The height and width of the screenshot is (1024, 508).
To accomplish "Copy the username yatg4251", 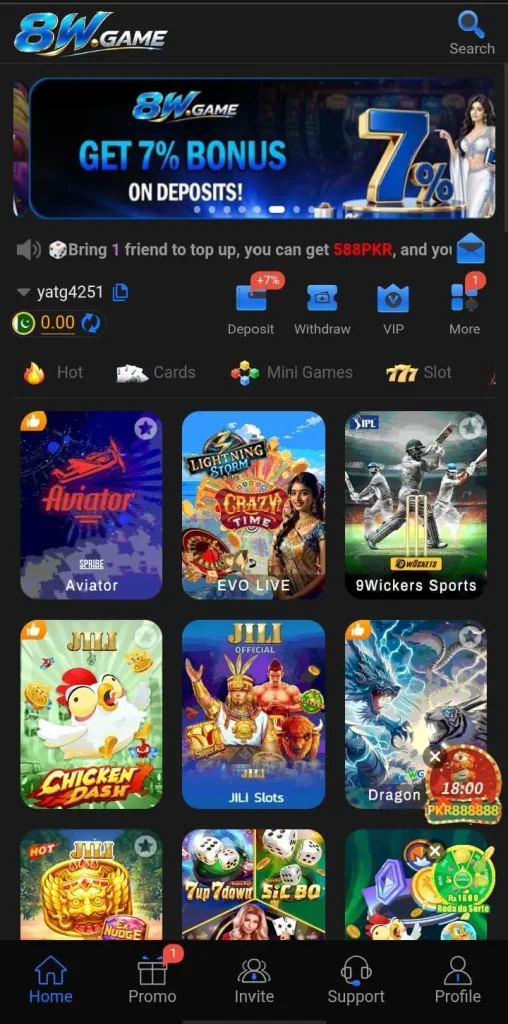I will pos(120,292).
